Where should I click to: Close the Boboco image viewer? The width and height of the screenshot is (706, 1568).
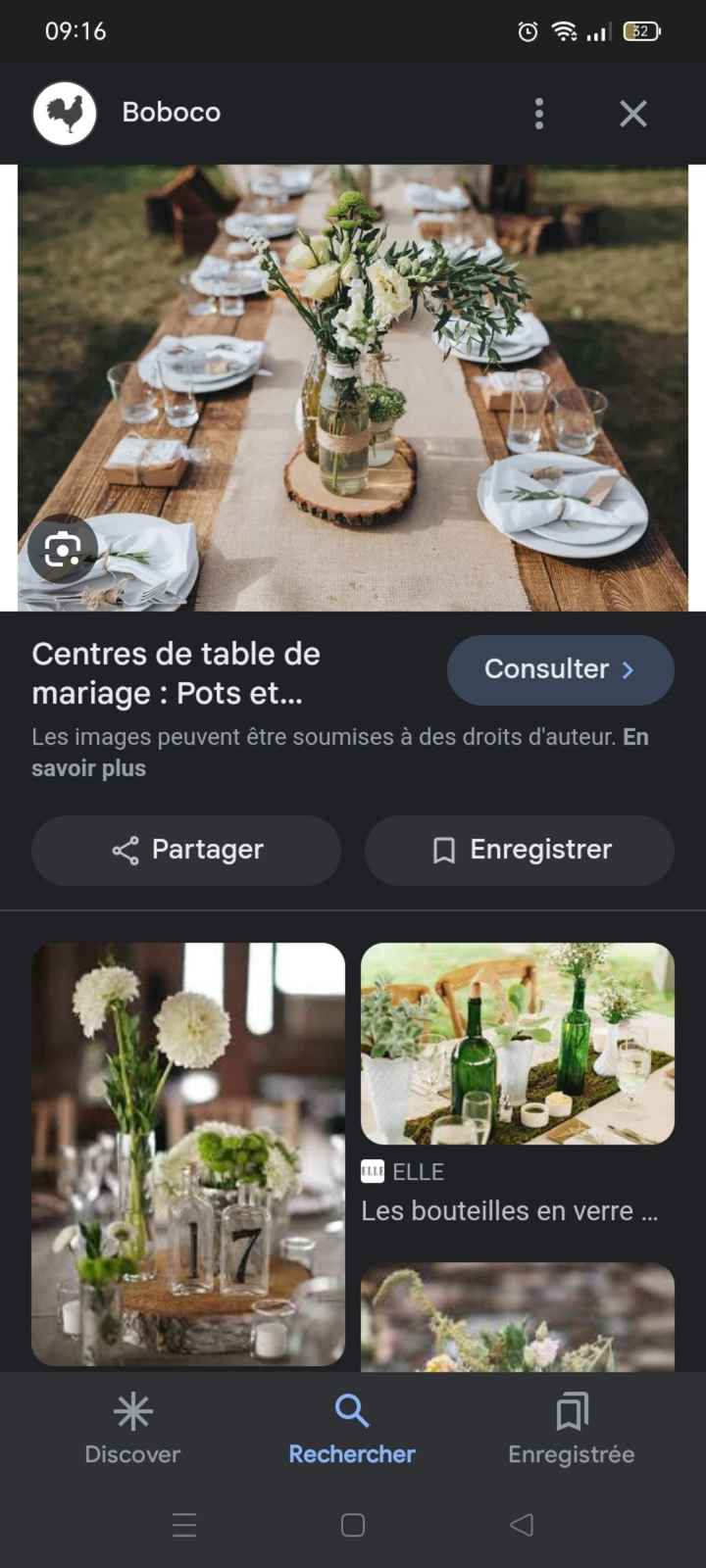(633, 114)
